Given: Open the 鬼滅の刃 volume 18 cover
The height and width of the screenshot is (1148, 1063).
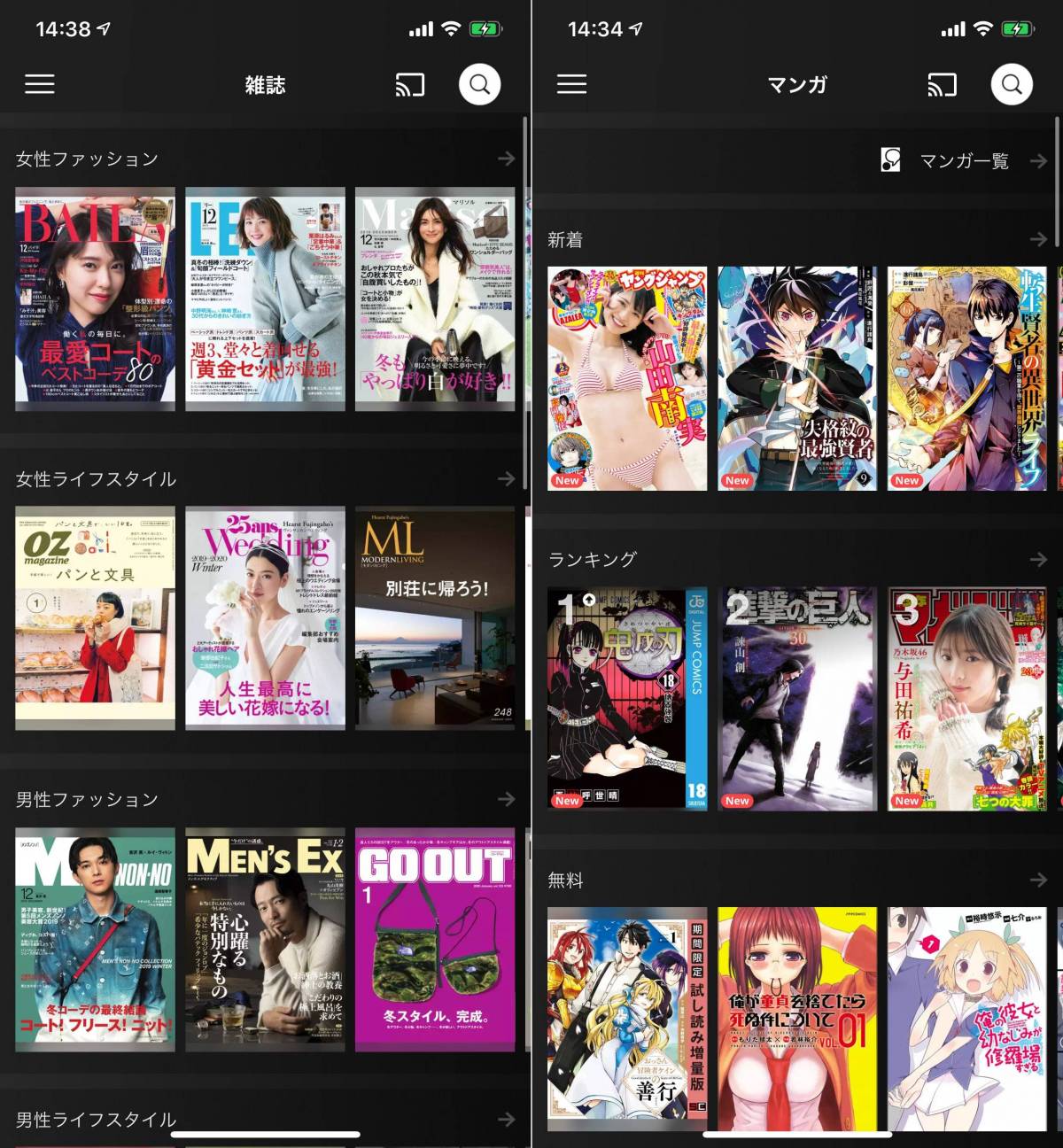Looking at the screenshot, I should [625, 695].
